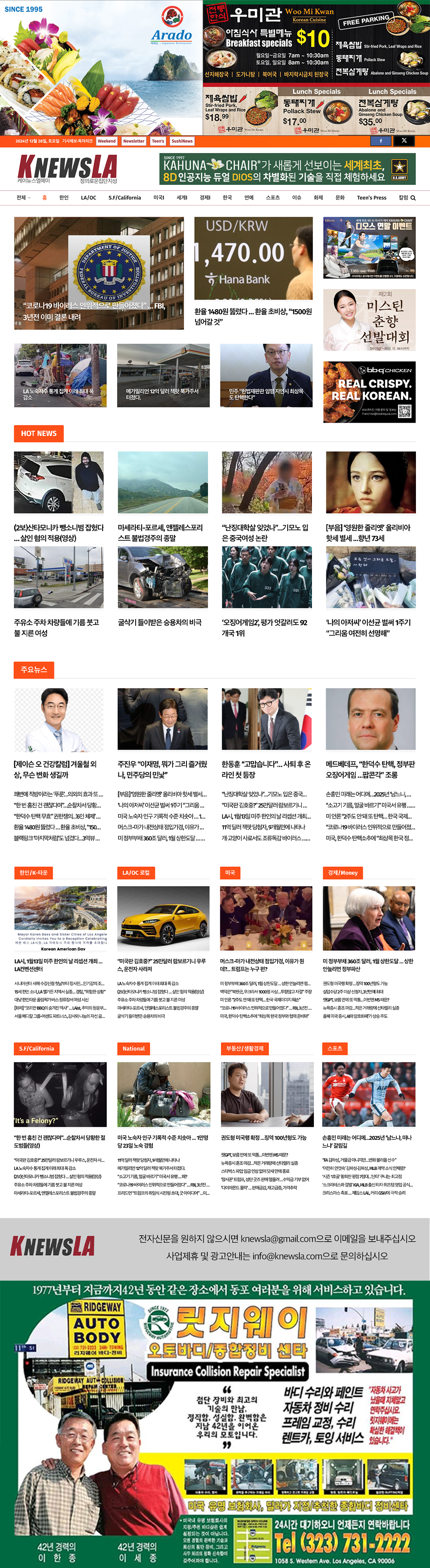Open the National section label
This screenshot has width=430, height=1568.
(133, 1048)
